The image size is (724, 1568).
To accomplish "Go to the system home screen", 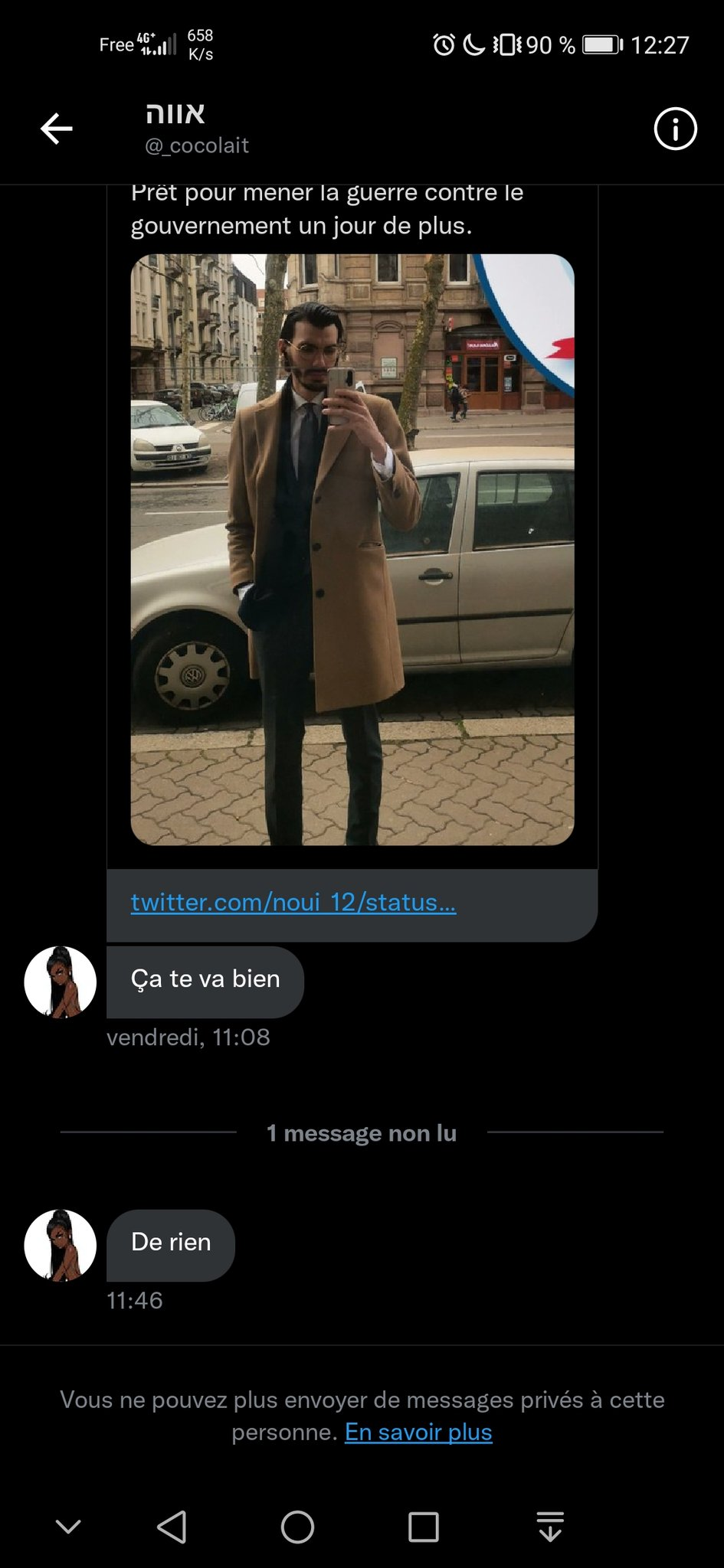I will [297, 1527].
